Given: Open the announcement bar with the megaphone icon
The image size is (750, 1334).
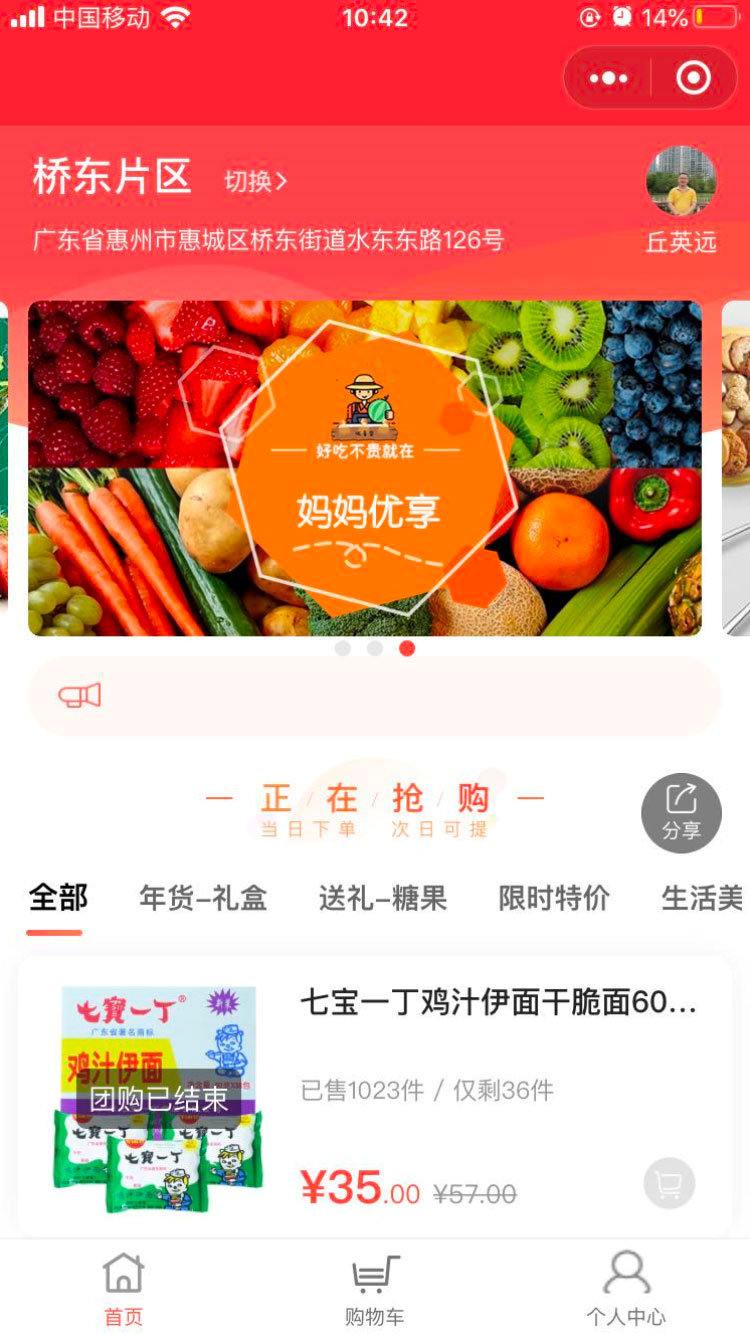Looking at the screenshot, I should (x=375, y=696).
